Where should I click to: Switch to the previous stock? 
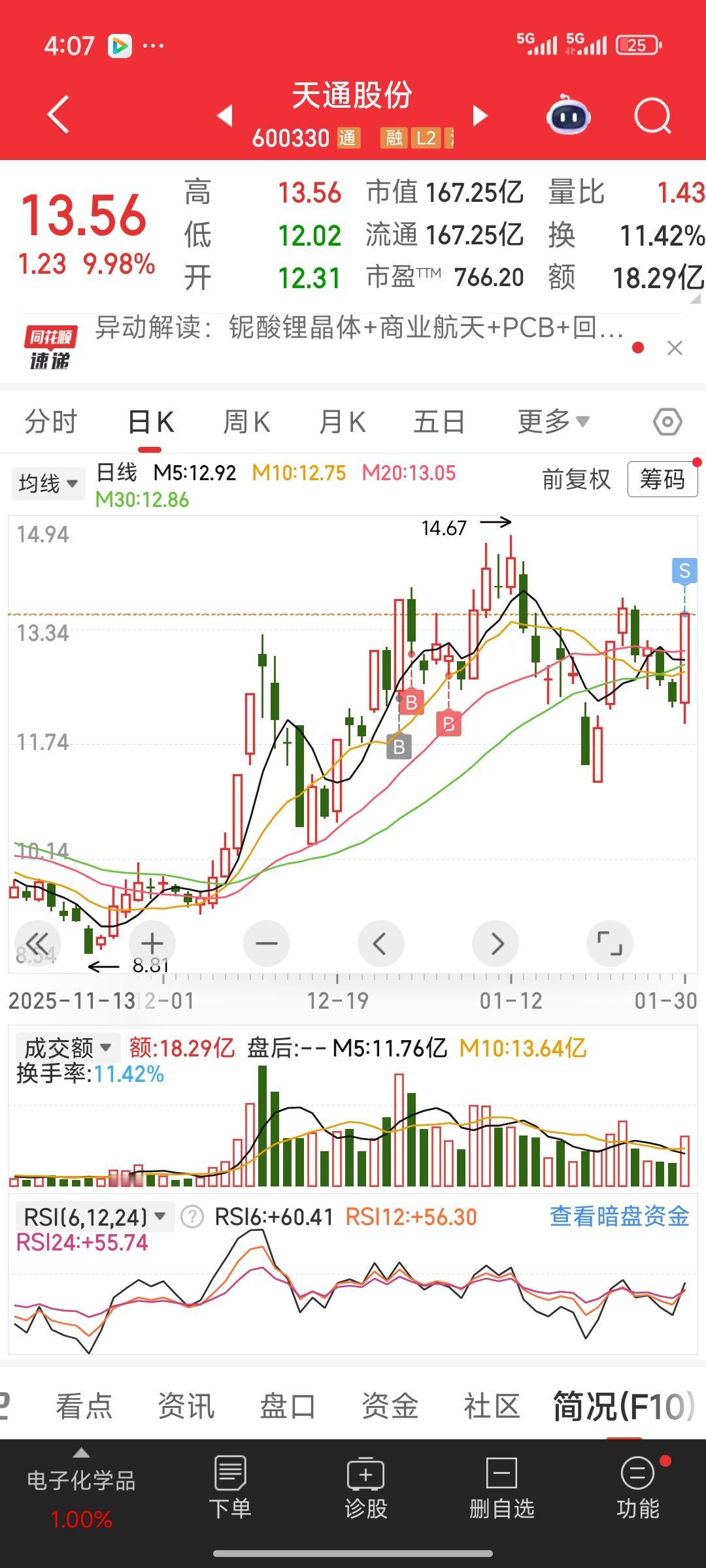pos(225,116)
